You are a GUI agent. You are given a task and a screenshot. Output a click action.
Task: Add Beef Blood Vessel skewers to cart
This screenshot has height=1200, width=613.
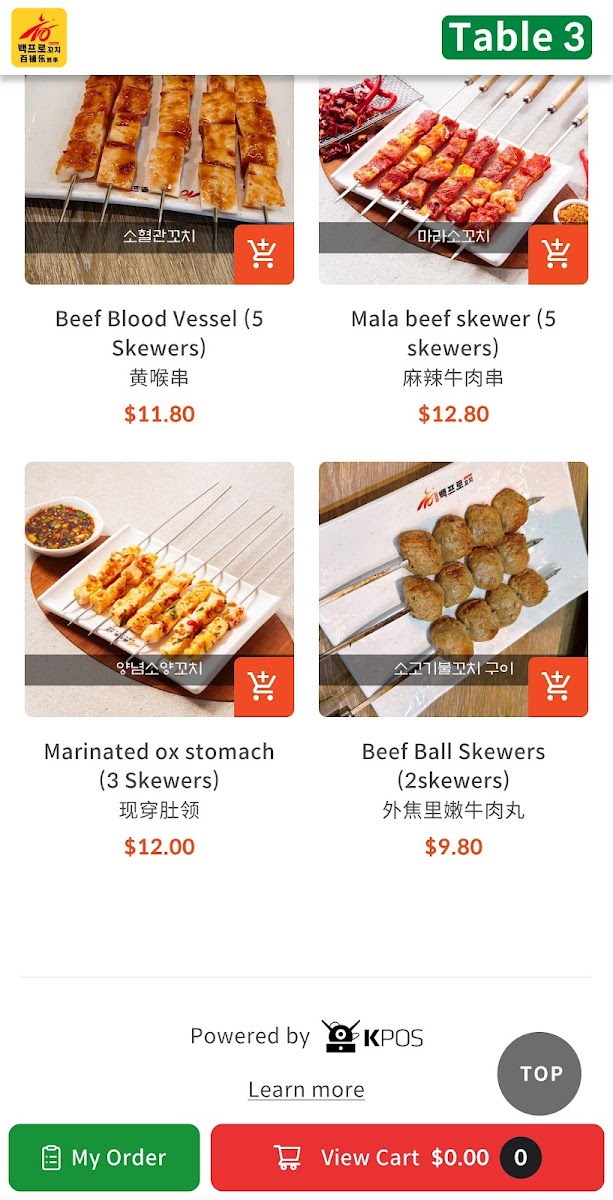click(263, 255)
